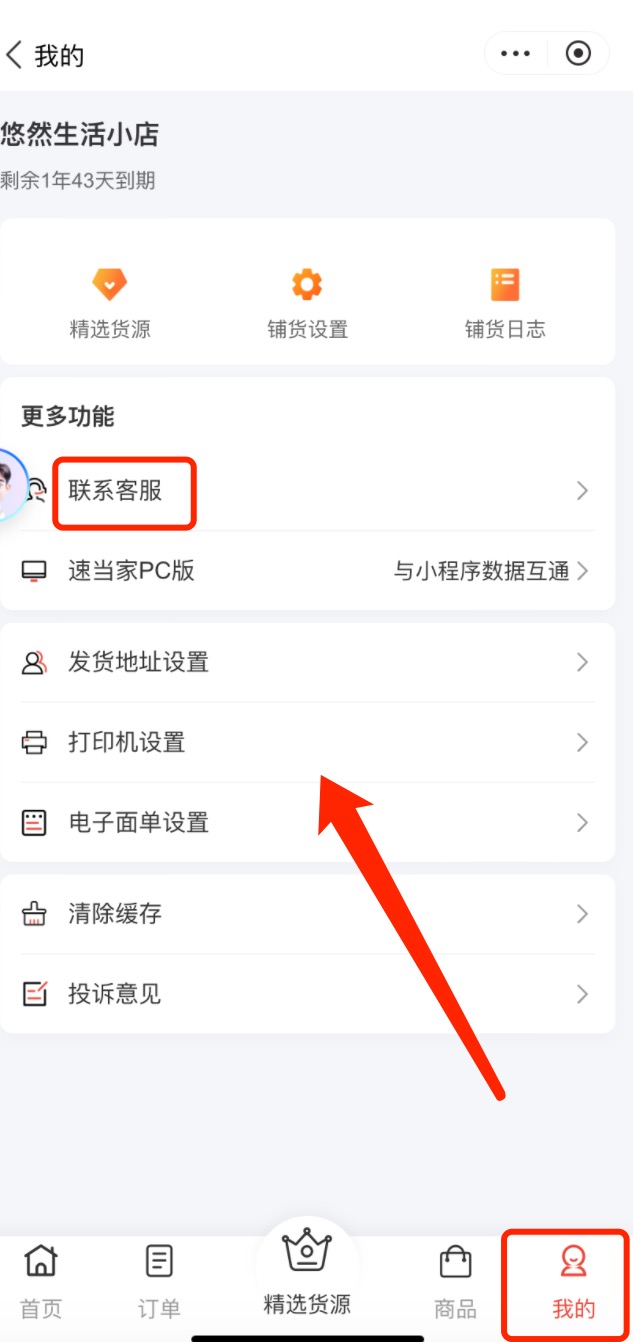This screenshot has height=1342, width=634.
Task: View the 铺货日志 log
Action: (x=505, y=303)
